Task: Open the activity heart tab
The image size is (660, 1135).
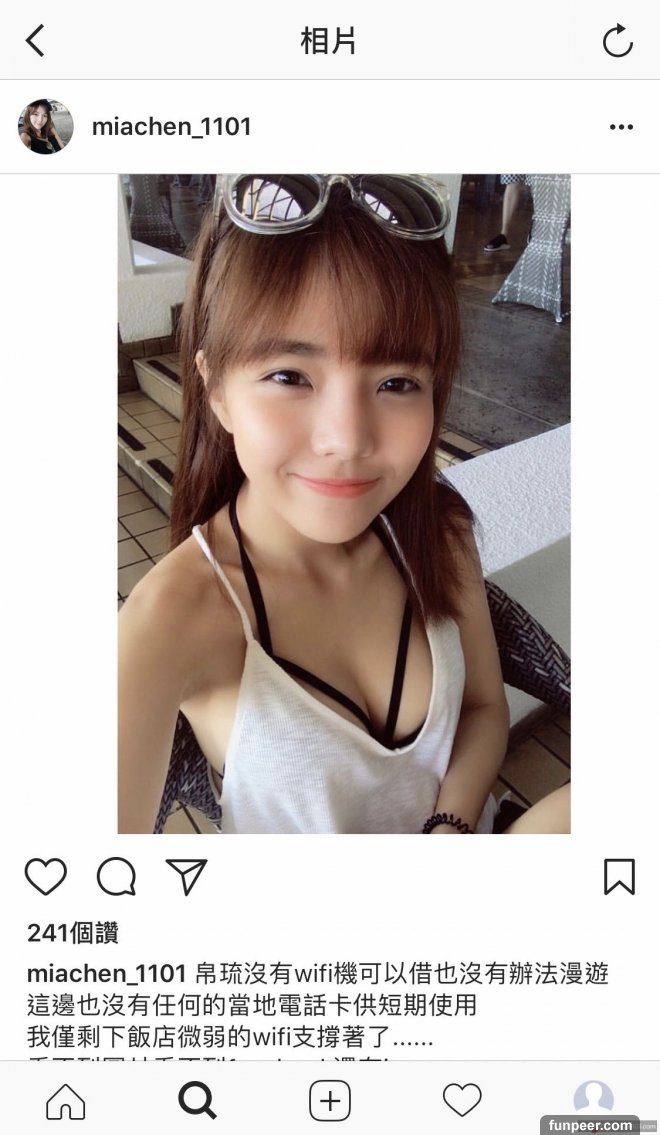Action: pyautogui.click(x=462, y=1101)
